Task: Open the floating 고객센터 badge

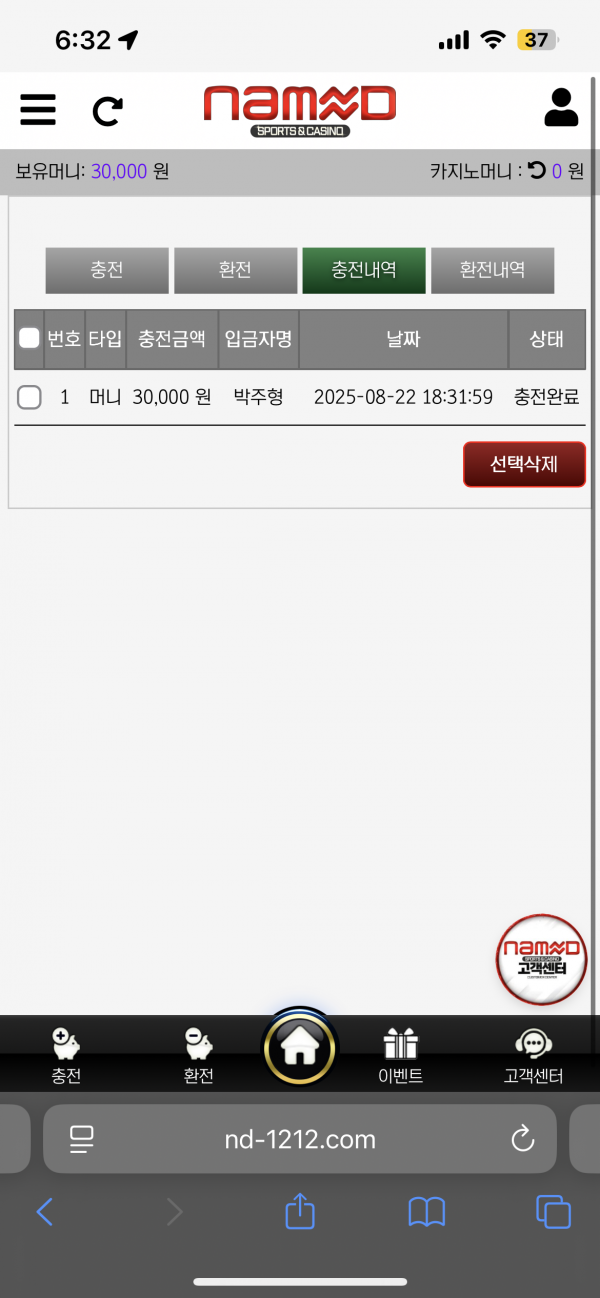Action: 542,958
